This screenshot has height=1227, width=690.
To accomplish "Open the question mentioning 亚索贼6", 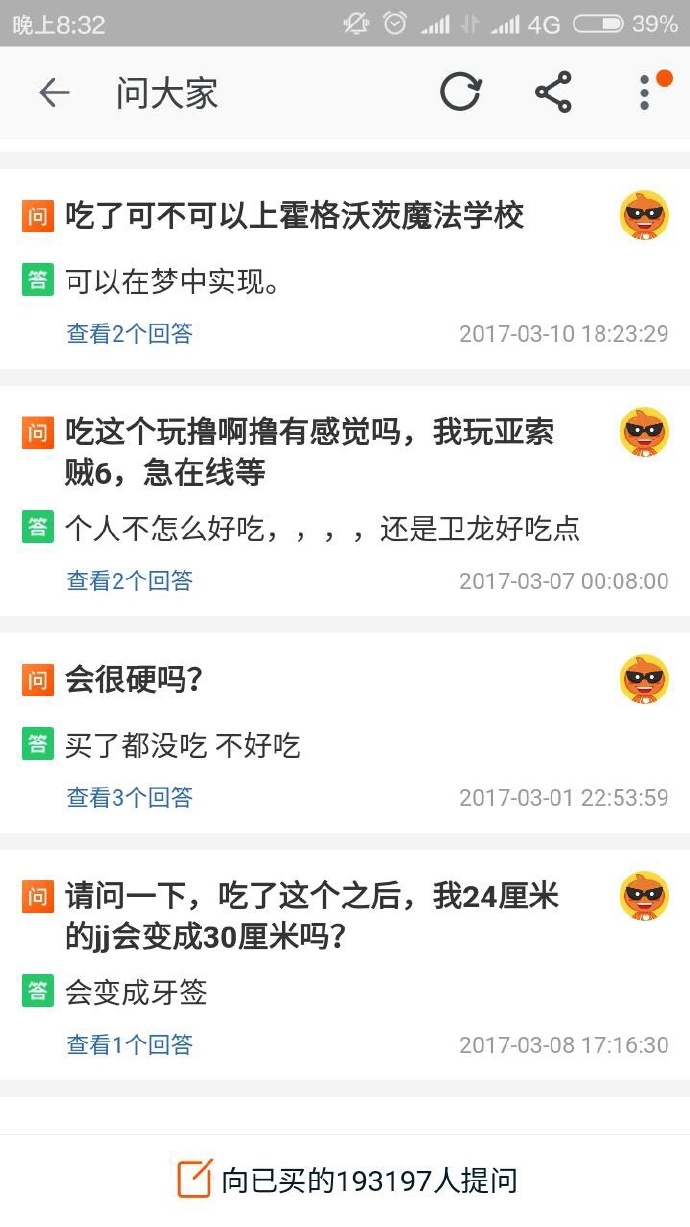I will point(310,451).
